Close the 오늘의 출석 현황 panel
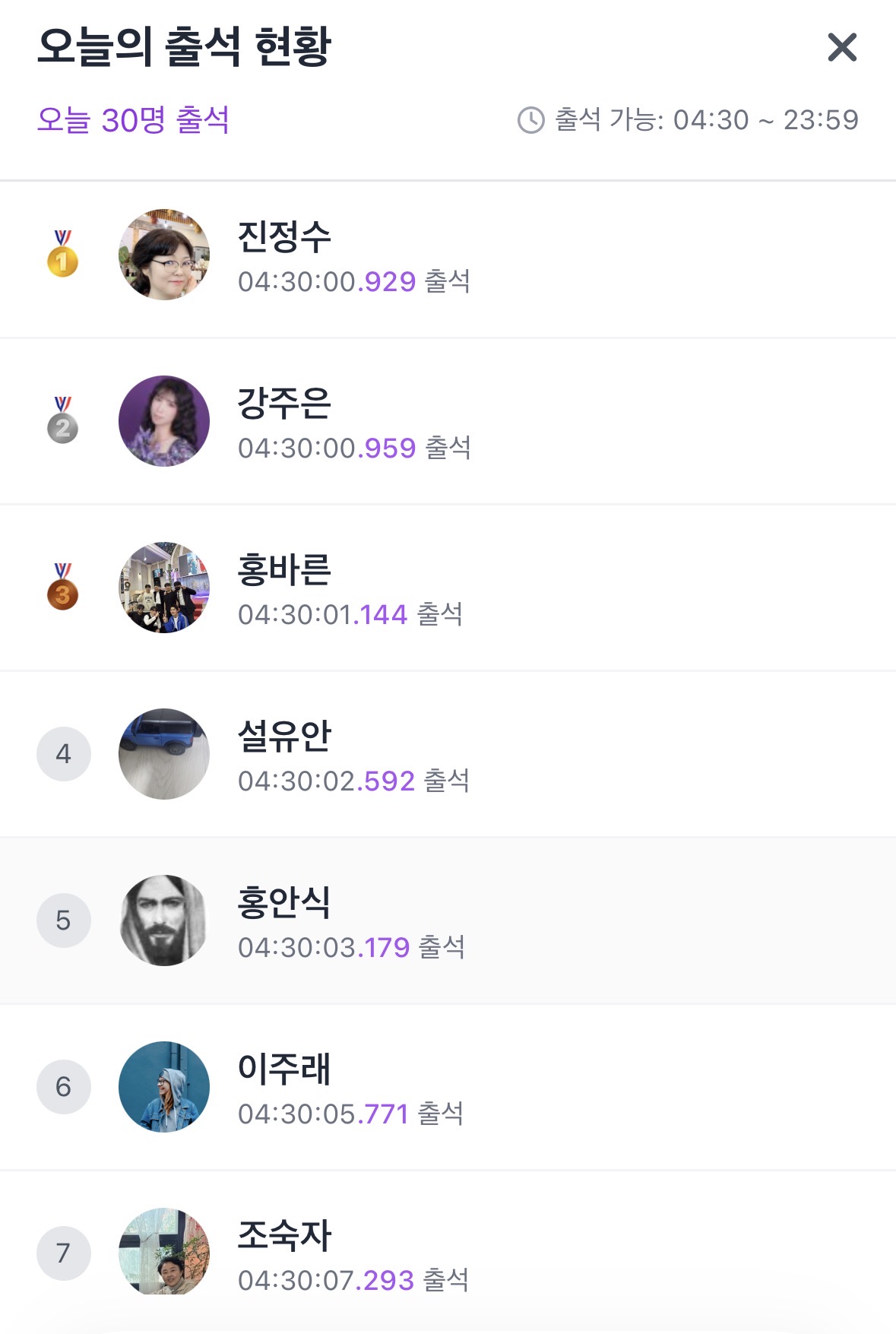The height and width of the screenshot is (1334, 896). pyautogui.click(x=841, y=47)
